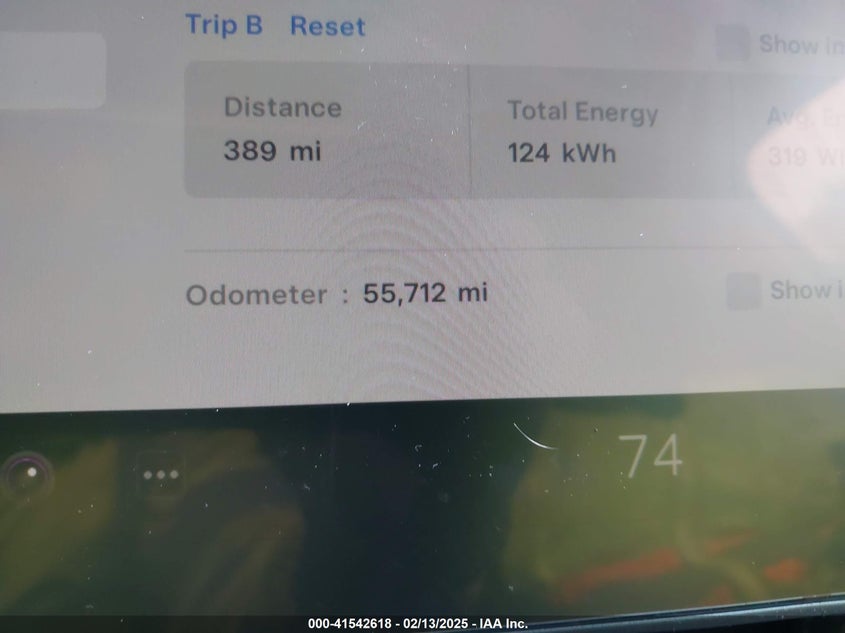The width and height of the screenshot is (845, 633).
Task: Open the dashcam icon in the bottom bar
Action: pyautogui.click(x=32, y=472)
